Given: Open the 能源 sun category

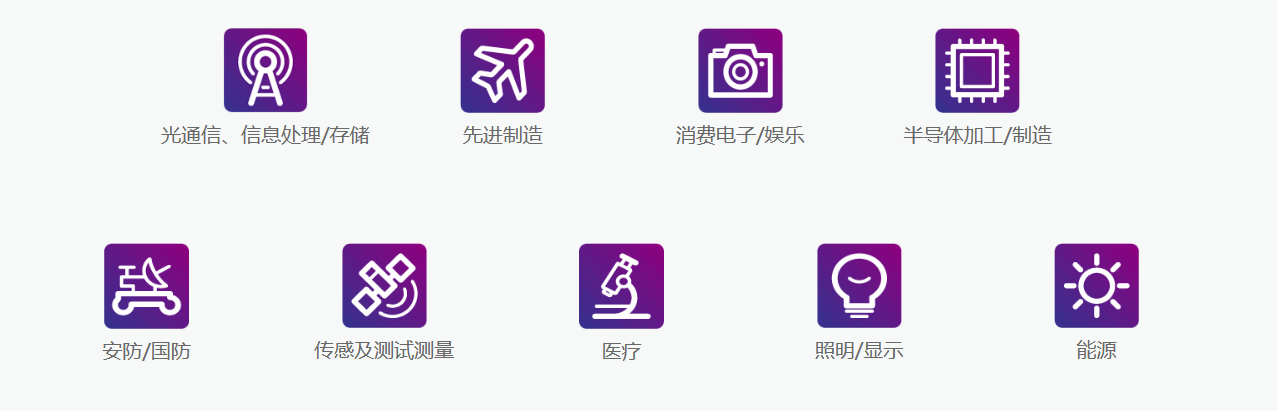Looking at the screenshot, I should point(1096,286).
